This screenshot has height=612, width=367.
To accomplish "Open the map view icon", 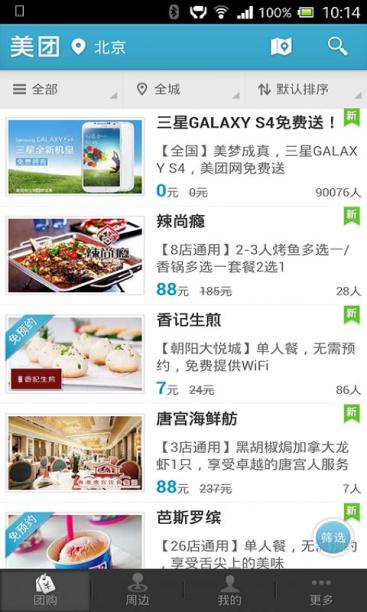I will pyautogui.click(x=281, y=47).
